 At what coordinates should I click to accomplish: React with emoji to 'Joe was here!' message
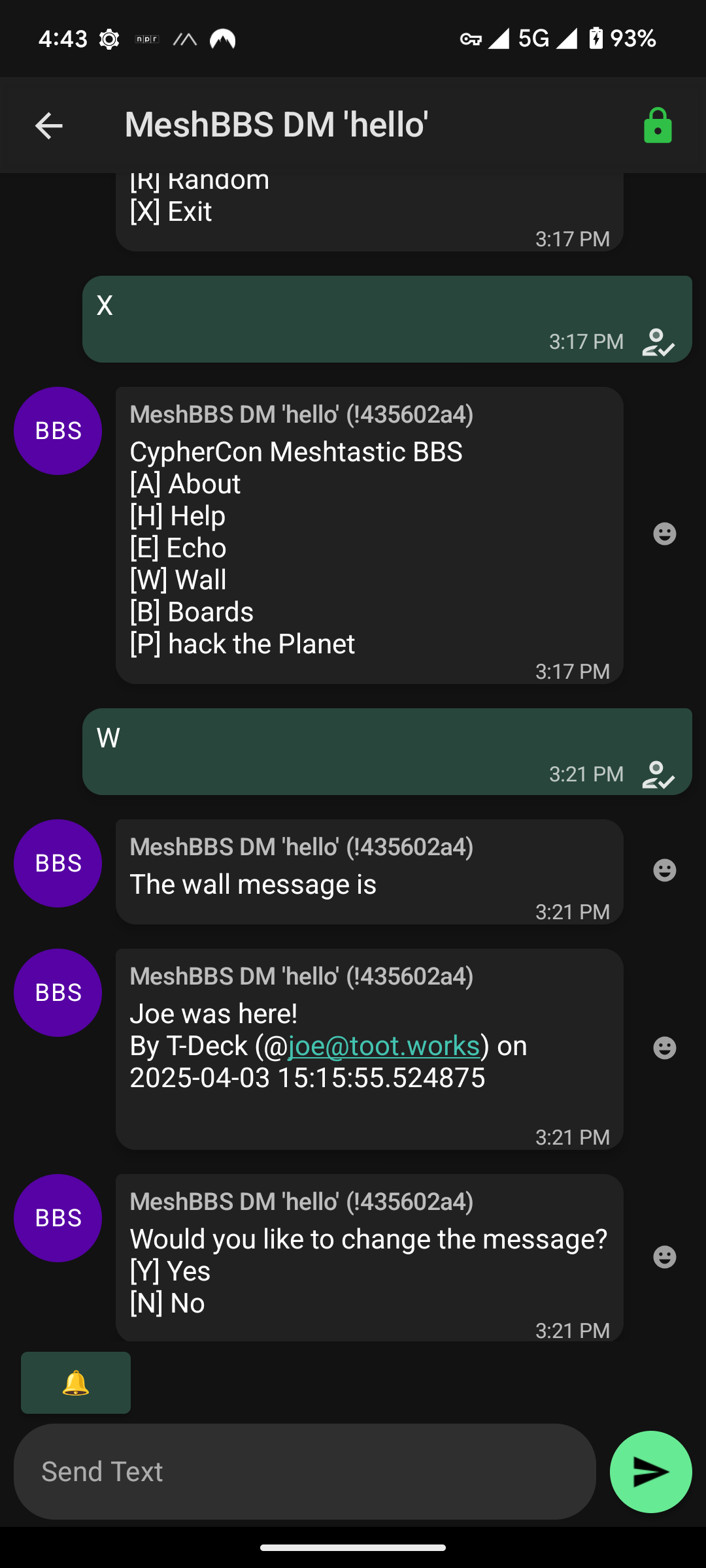[x=665, y=1048]
